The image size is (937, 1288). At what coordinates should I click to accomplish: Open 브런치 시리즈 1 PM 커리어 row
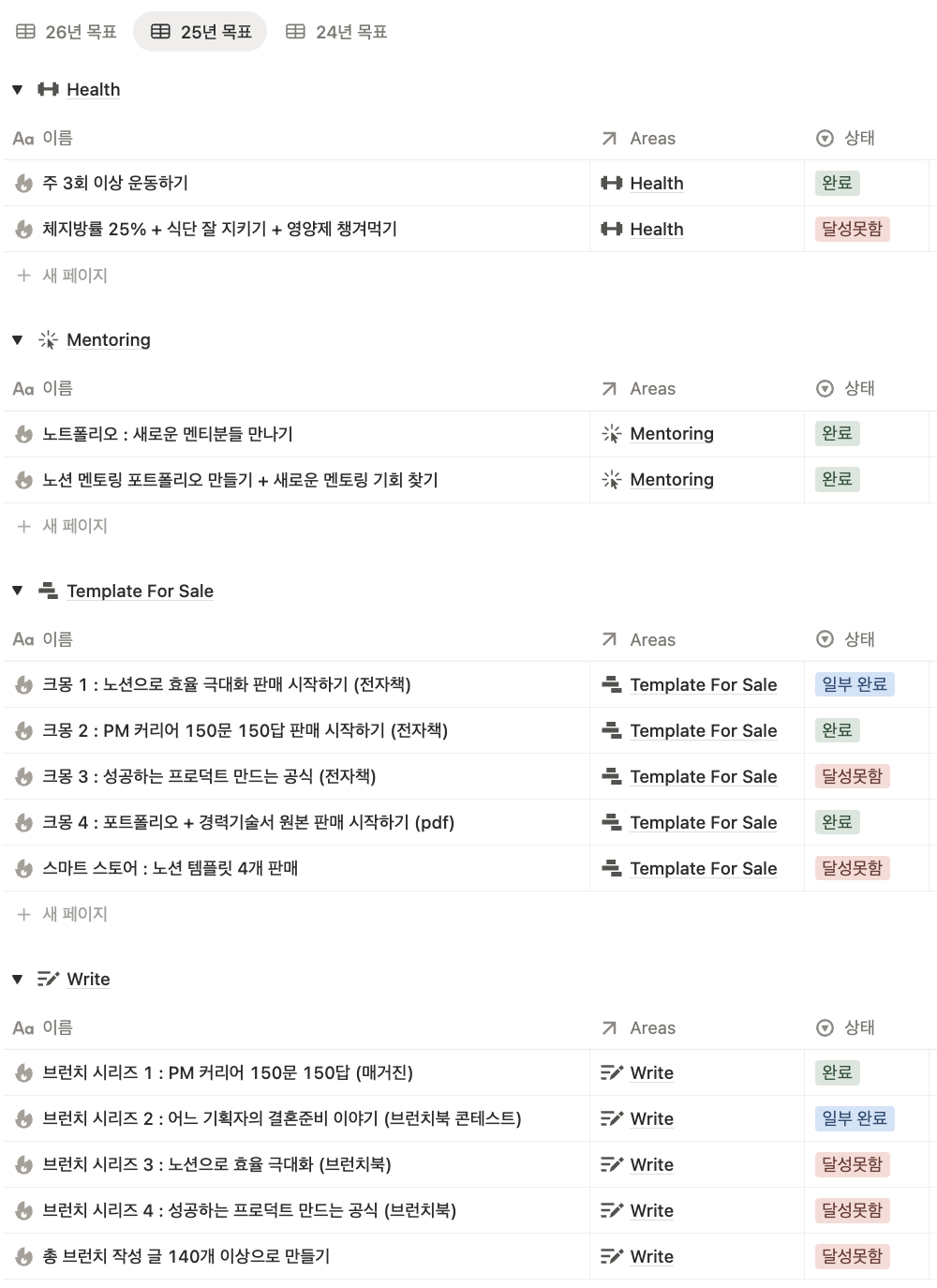(228, 1072)
